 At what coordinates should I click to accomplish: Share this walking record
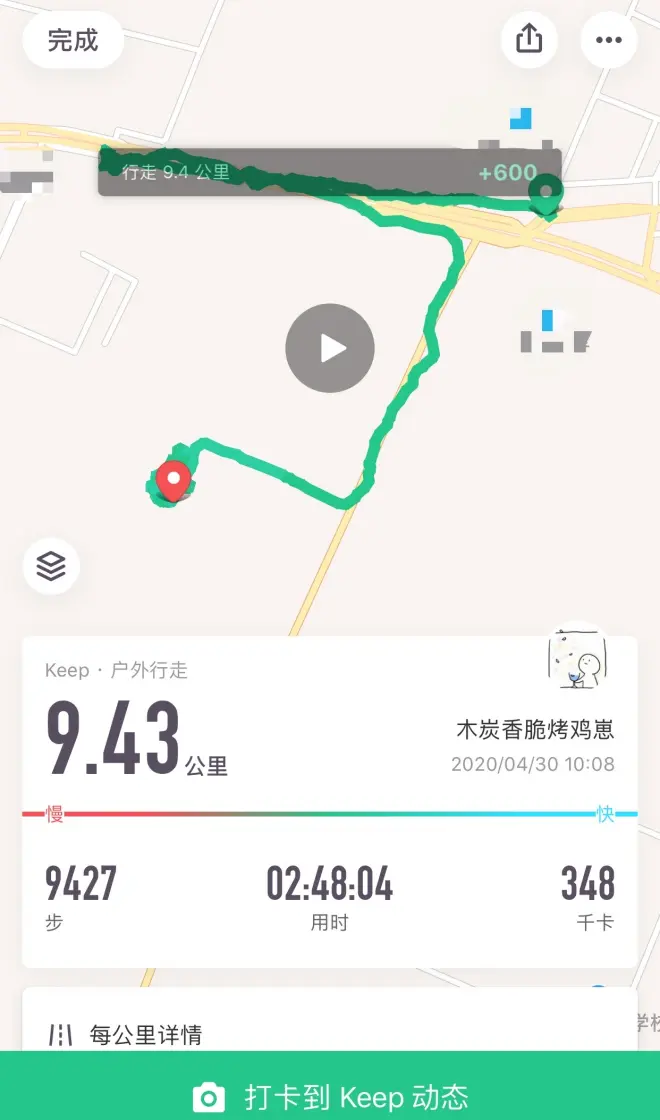click(529, 40)
